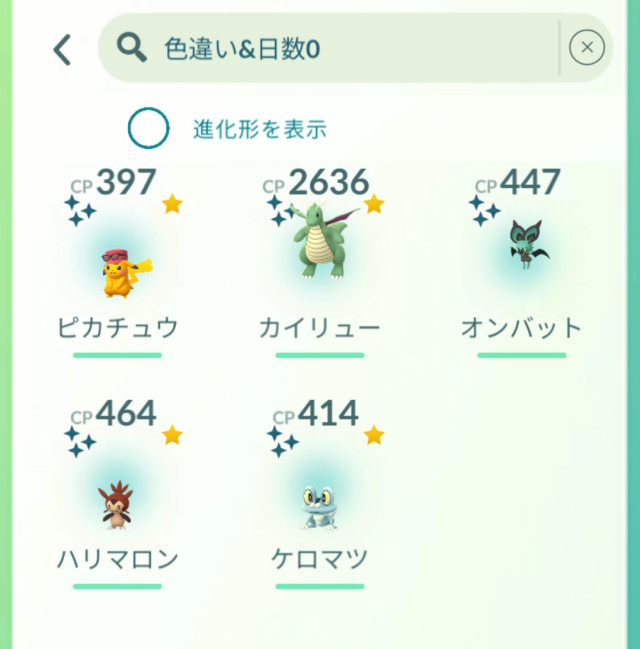This screenshot has width=640, height=649.
Task: Enable the 進化形を表示 option
Action: coord(148,128)
